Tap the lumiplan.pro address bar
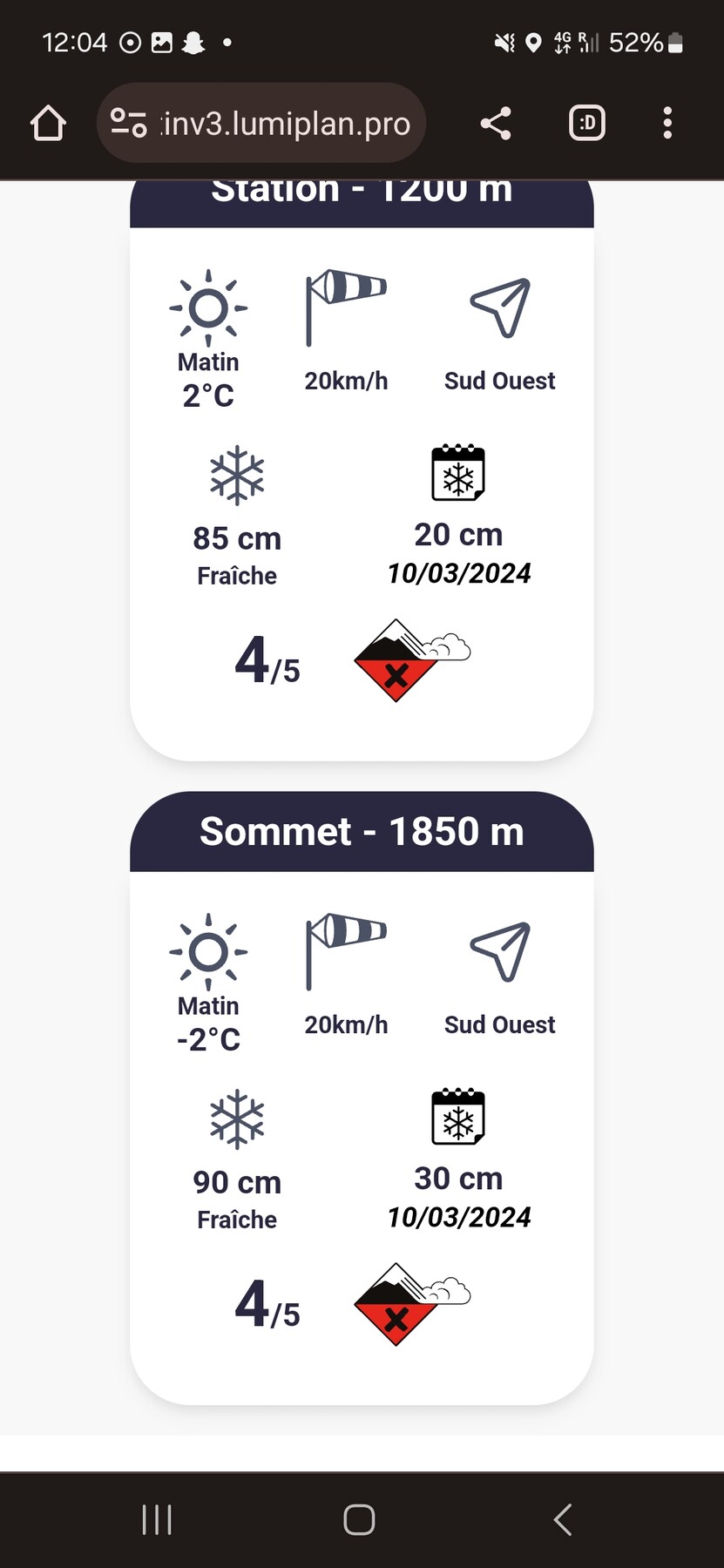 (284, 124)
